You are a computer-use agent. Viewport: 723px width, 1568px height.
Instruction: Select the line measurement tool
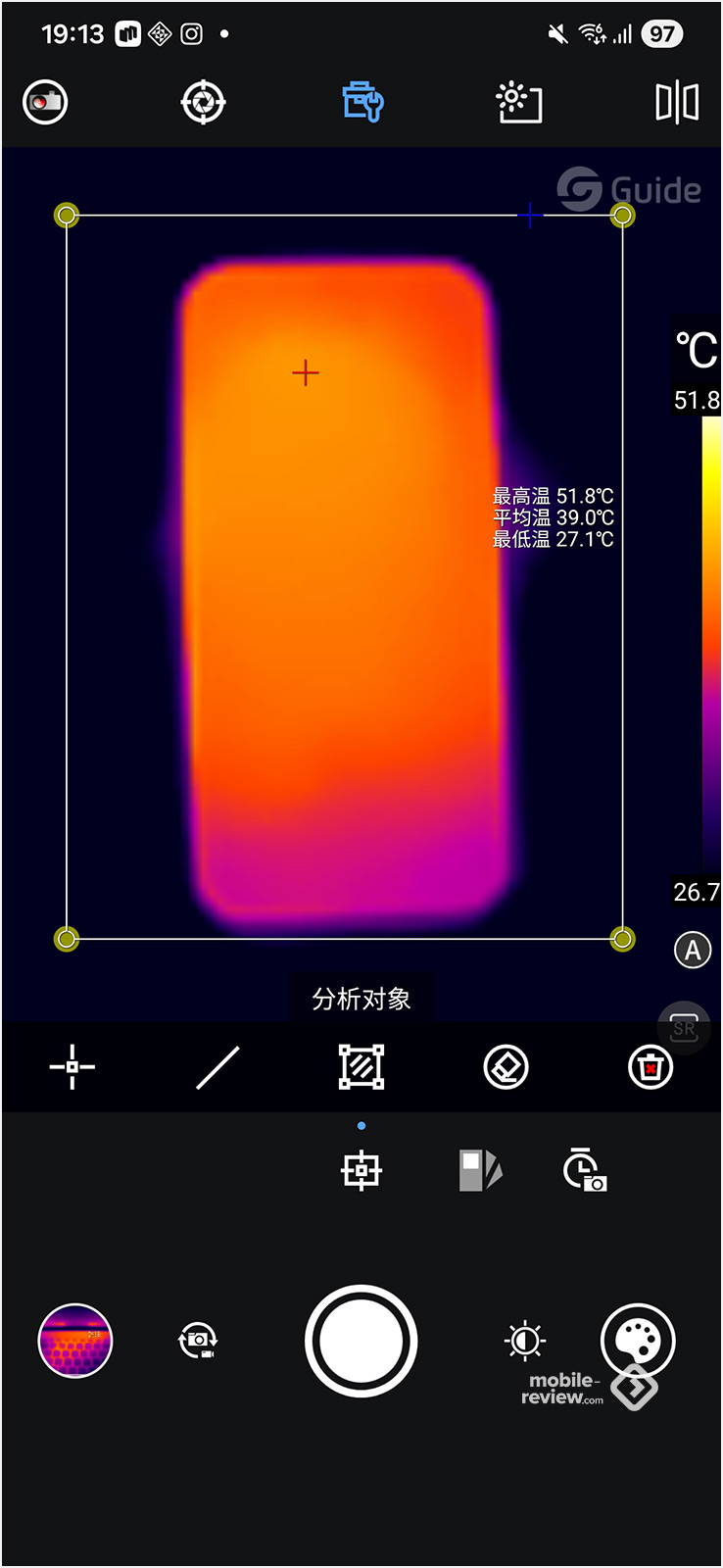point(217,1067)
